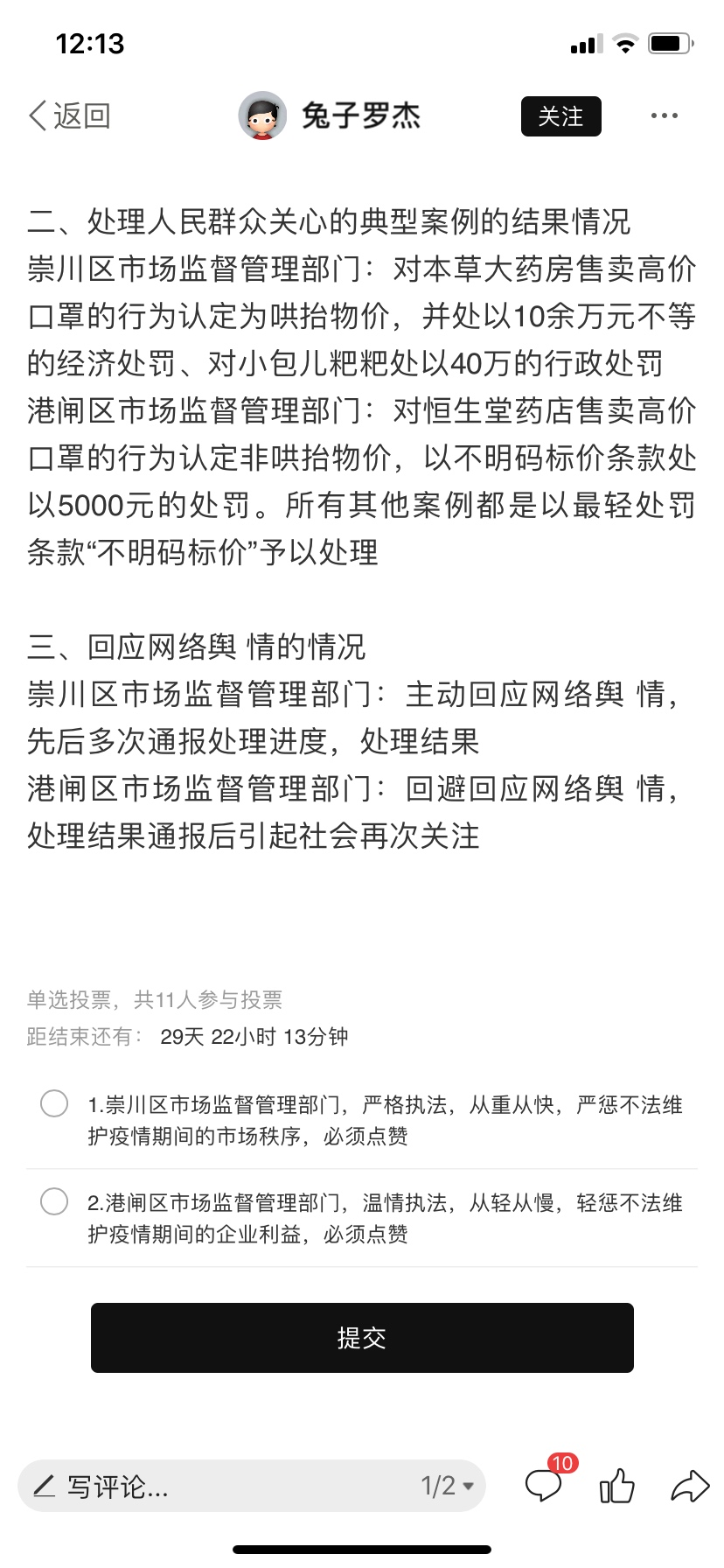Share this post

pyautogui.click(x=689, y=1486)
